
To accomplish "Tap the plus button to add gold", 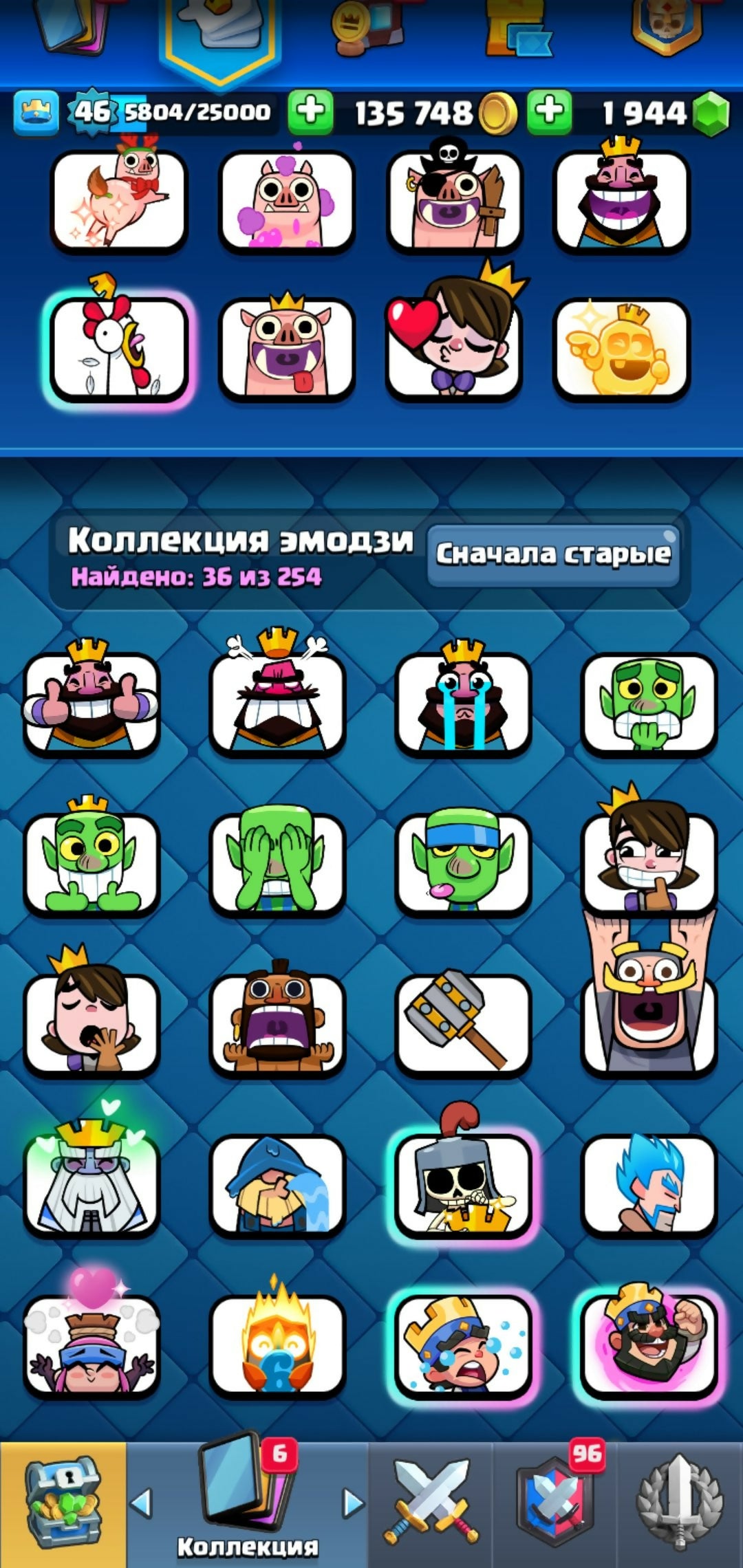I will 549,112.
